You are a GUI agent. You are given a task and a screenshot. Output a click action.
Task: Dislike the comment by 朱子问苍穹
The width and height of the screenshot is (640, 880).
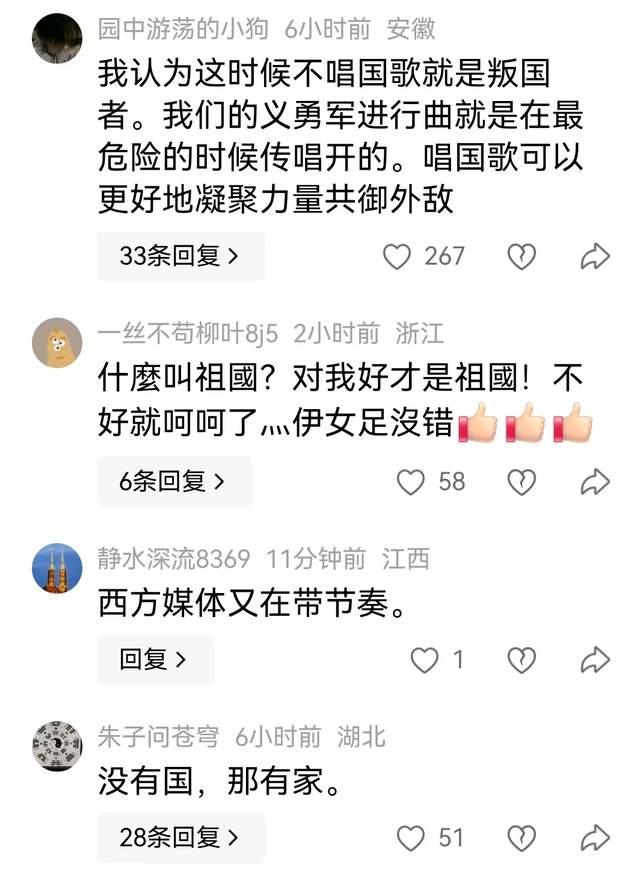click(521, 837)
